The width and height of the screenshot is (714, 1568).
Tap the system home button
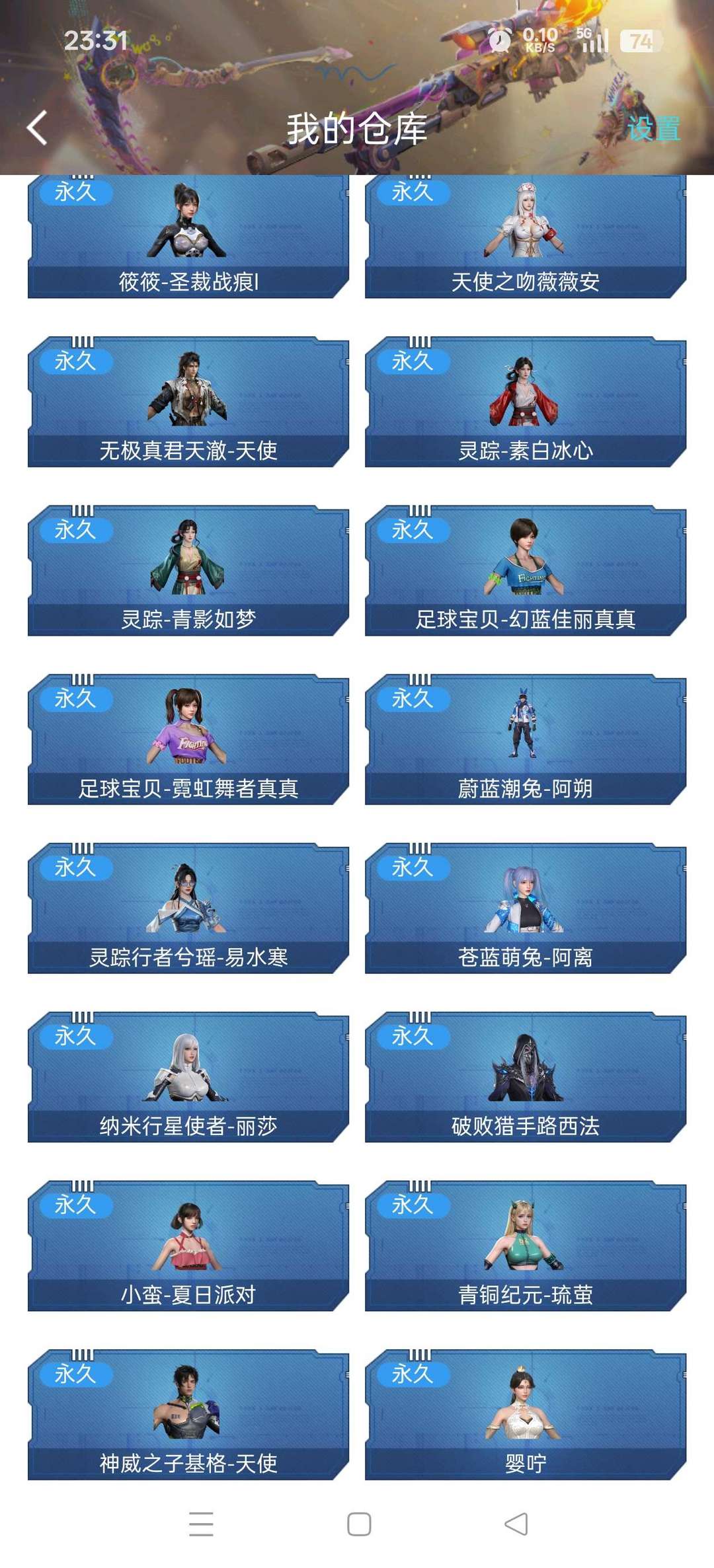click(359, 1524)
